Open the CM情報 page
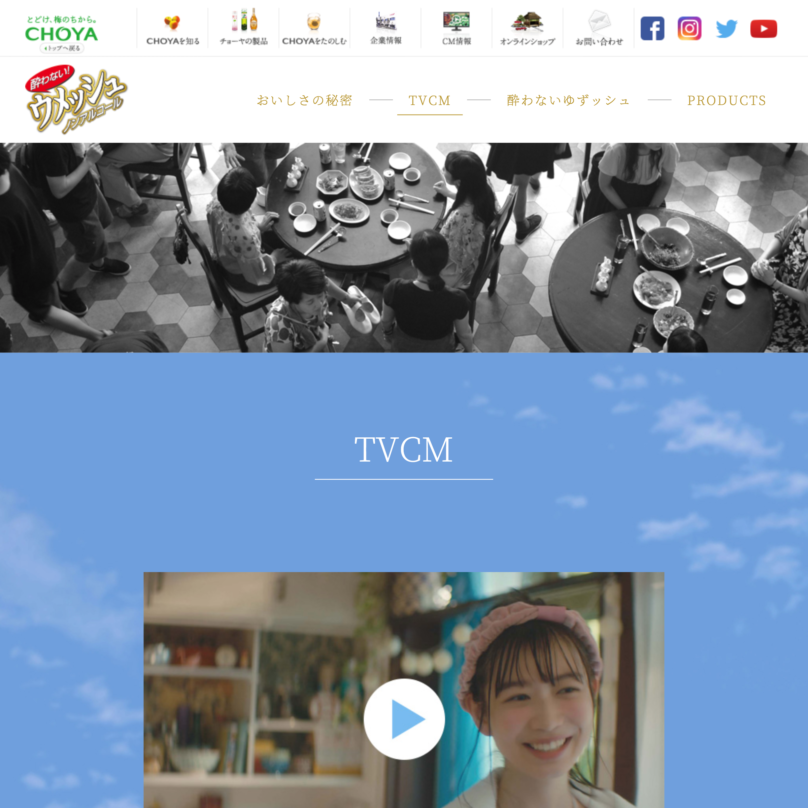Screen dimensions: 808x808 [x=456, y=29]
